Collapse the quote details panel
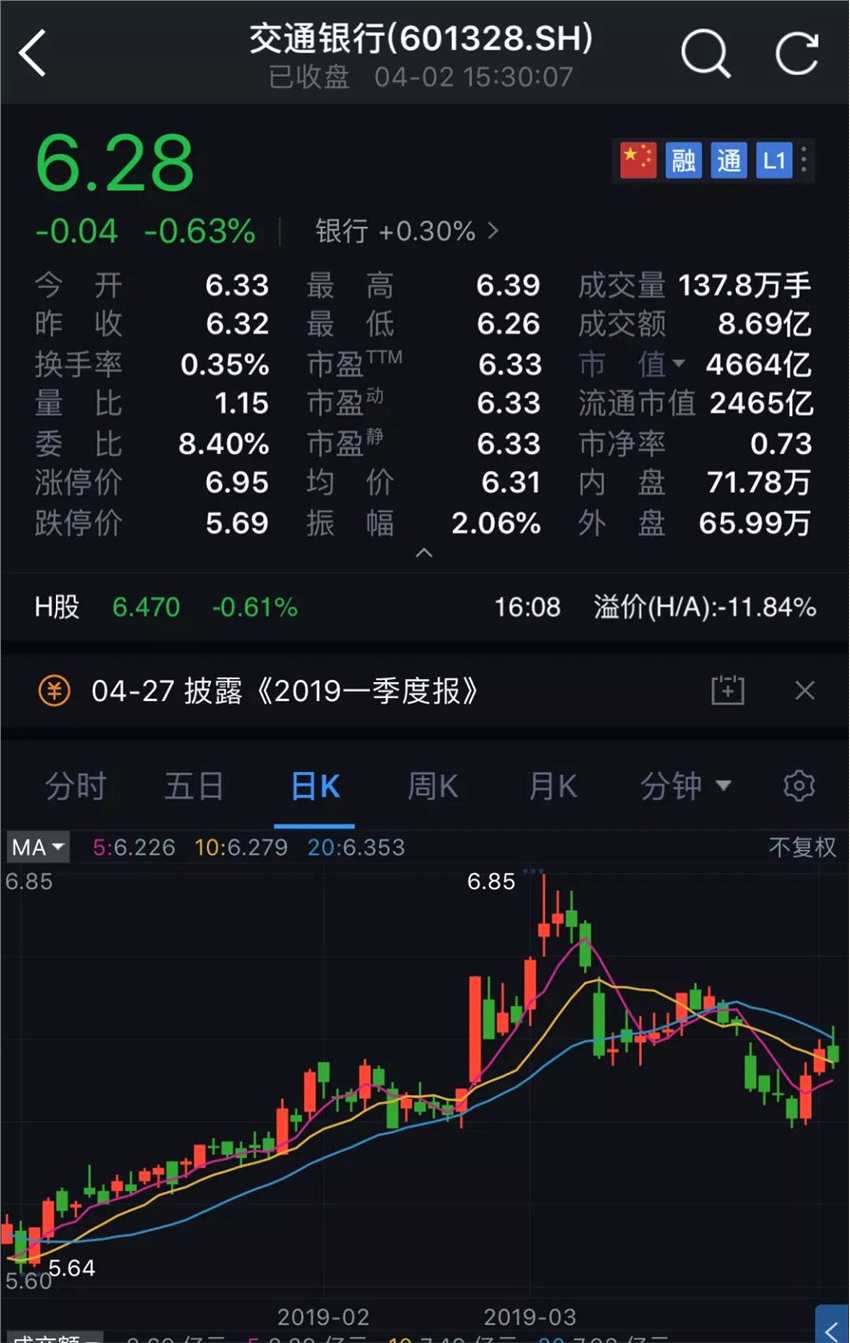 pos(424,553)
